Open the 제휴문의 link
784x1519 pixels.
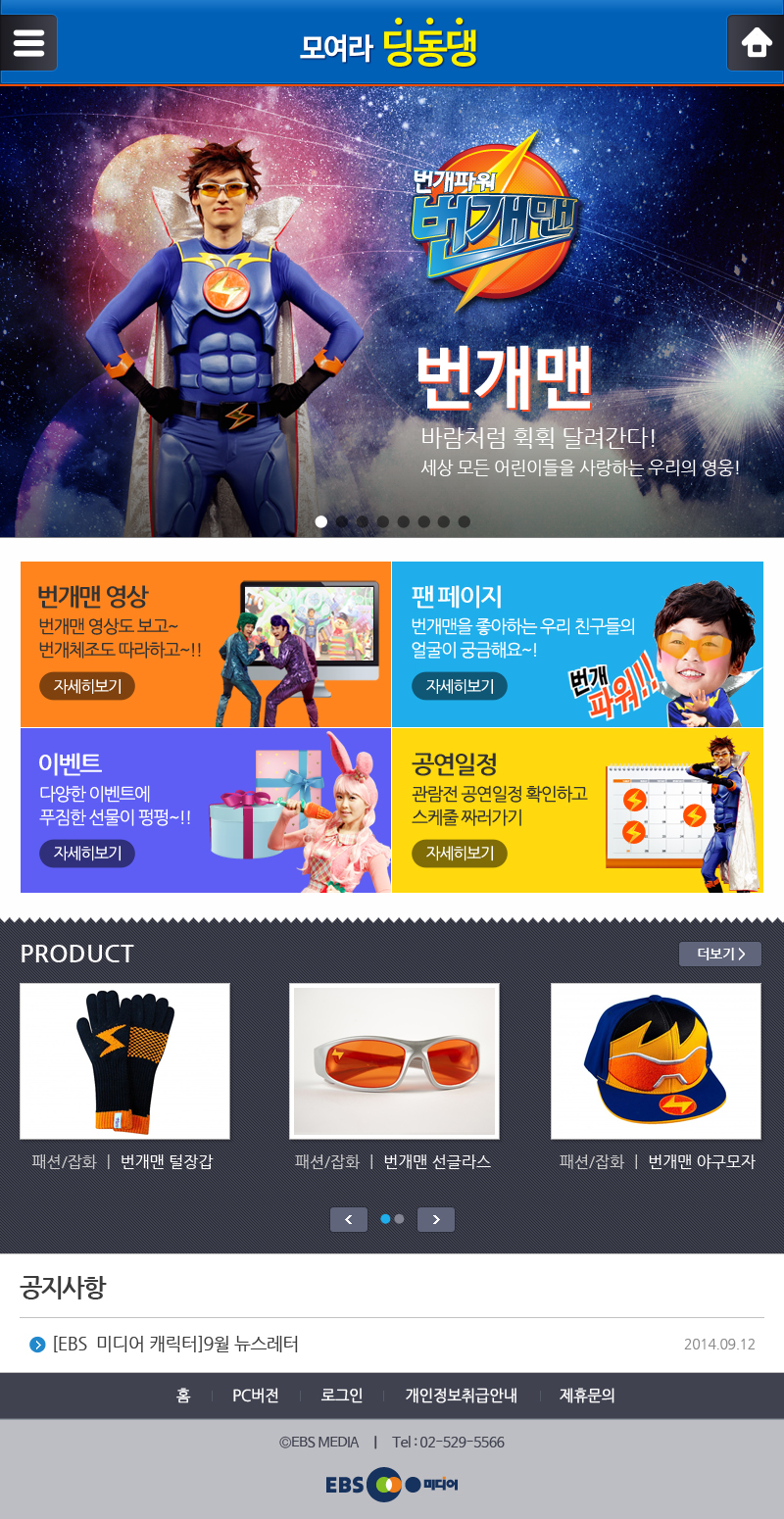click(x=587, y=1396)
